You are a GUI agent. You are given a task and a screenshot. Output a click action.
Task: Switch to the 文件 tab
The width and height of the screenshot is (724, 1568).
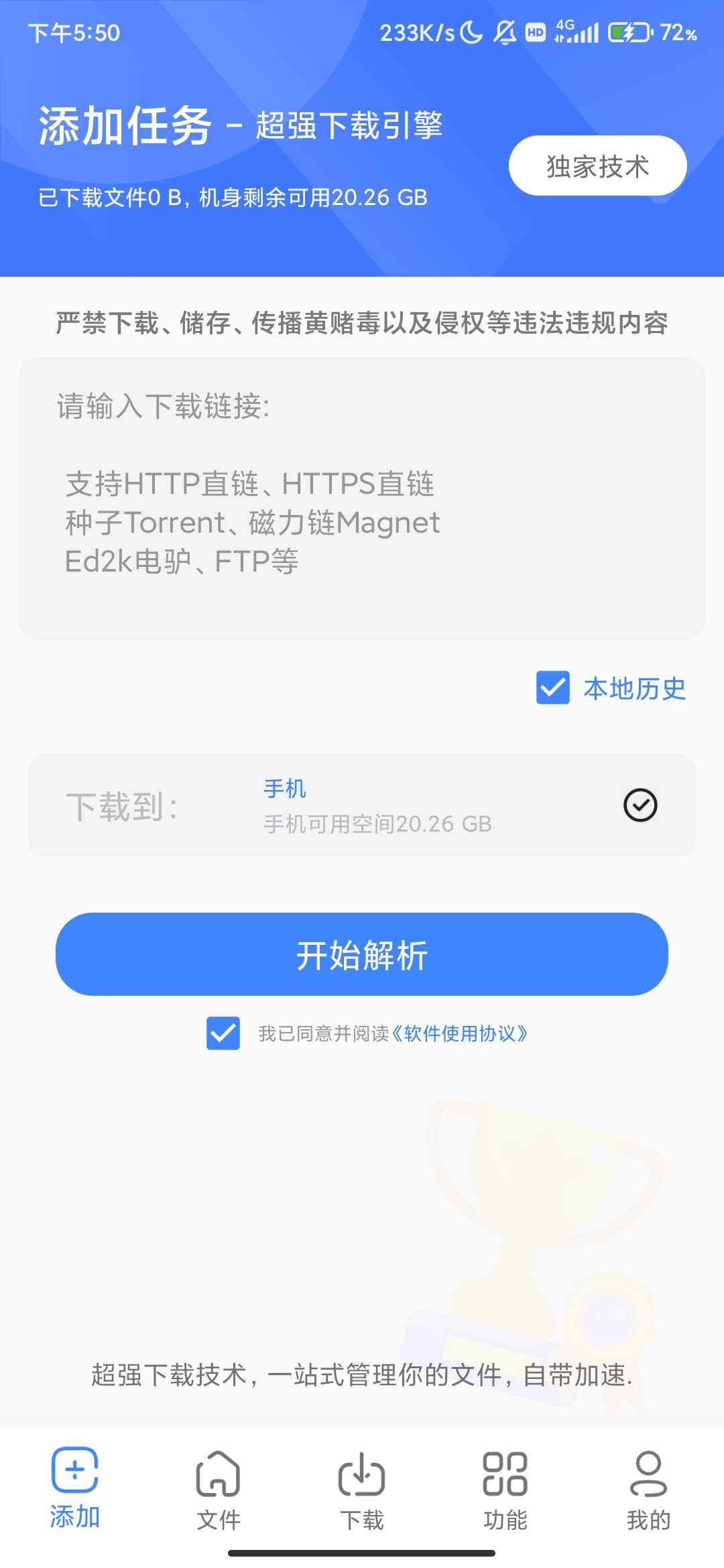pos(219,1488)
